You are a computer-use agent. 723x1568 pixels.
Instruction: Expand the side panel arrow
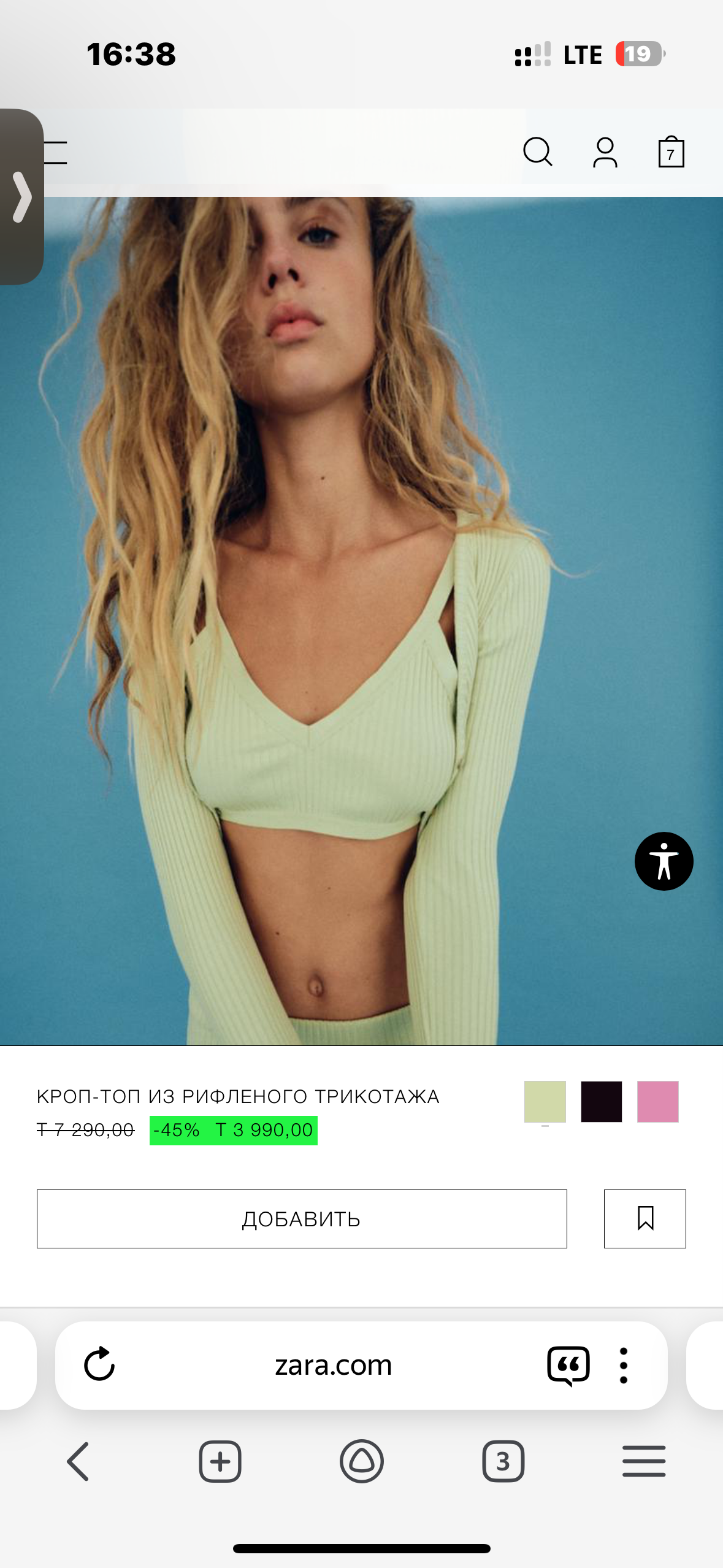pos(21,196)
